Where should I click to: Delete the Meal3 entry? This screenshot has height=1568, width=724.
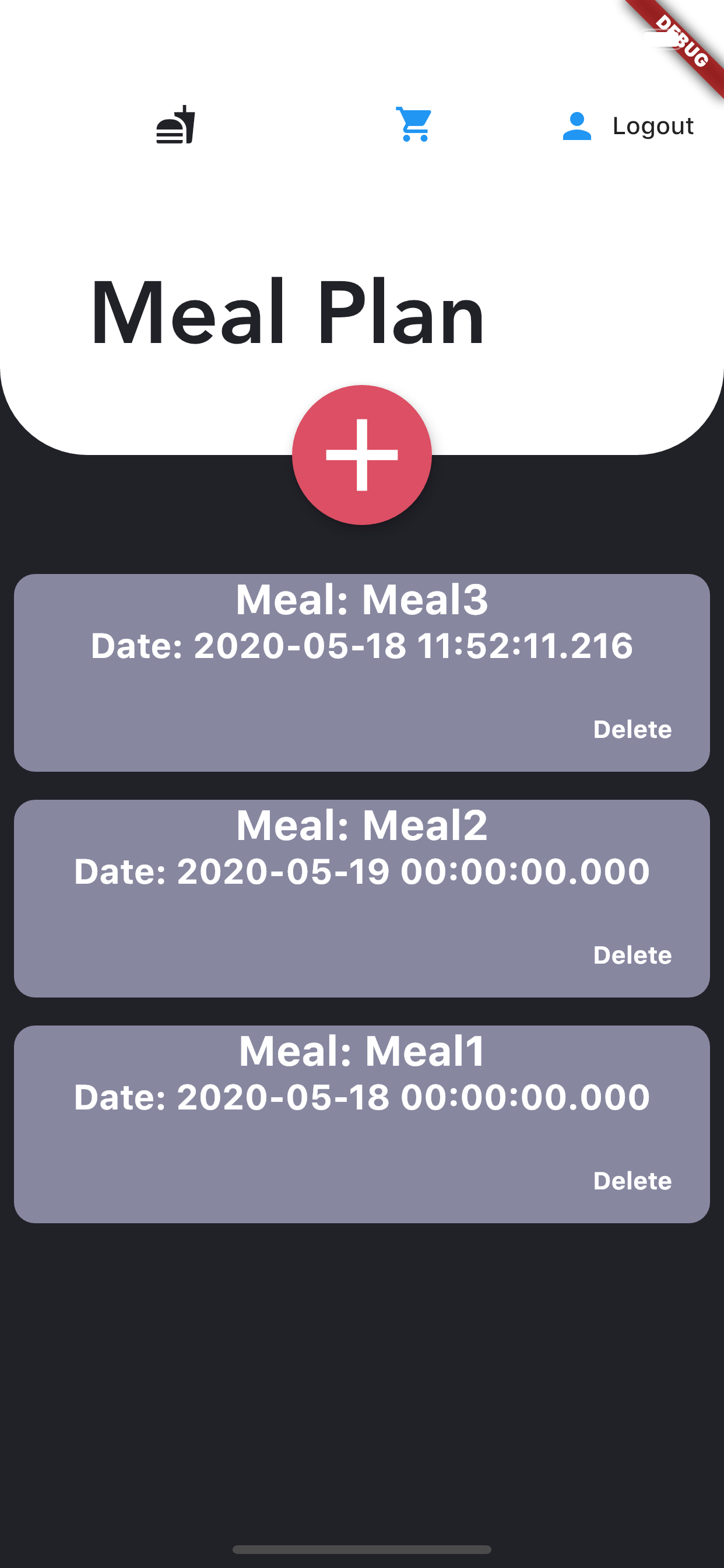click(632, 729)
